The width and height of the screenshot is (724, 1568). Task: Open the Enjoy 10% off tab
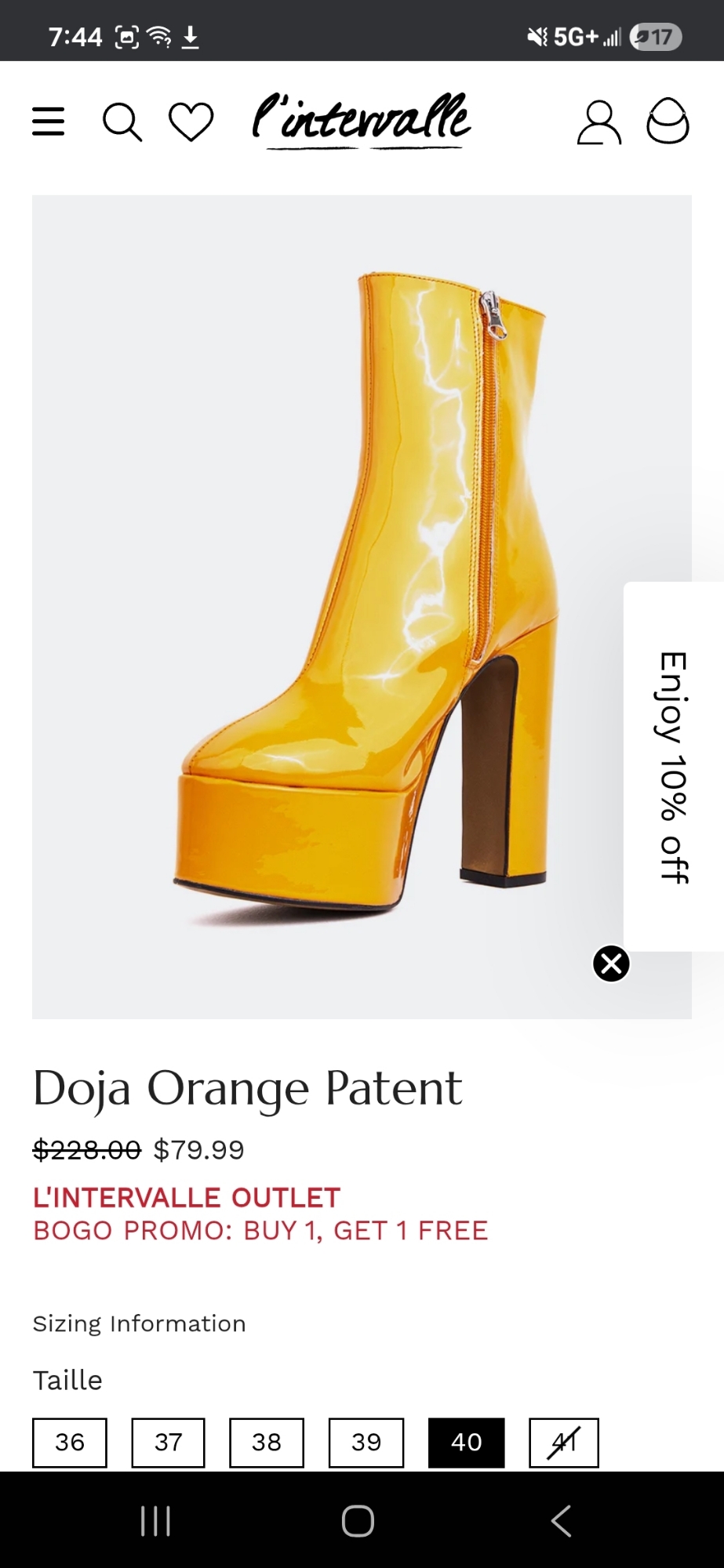pos(674,767)
